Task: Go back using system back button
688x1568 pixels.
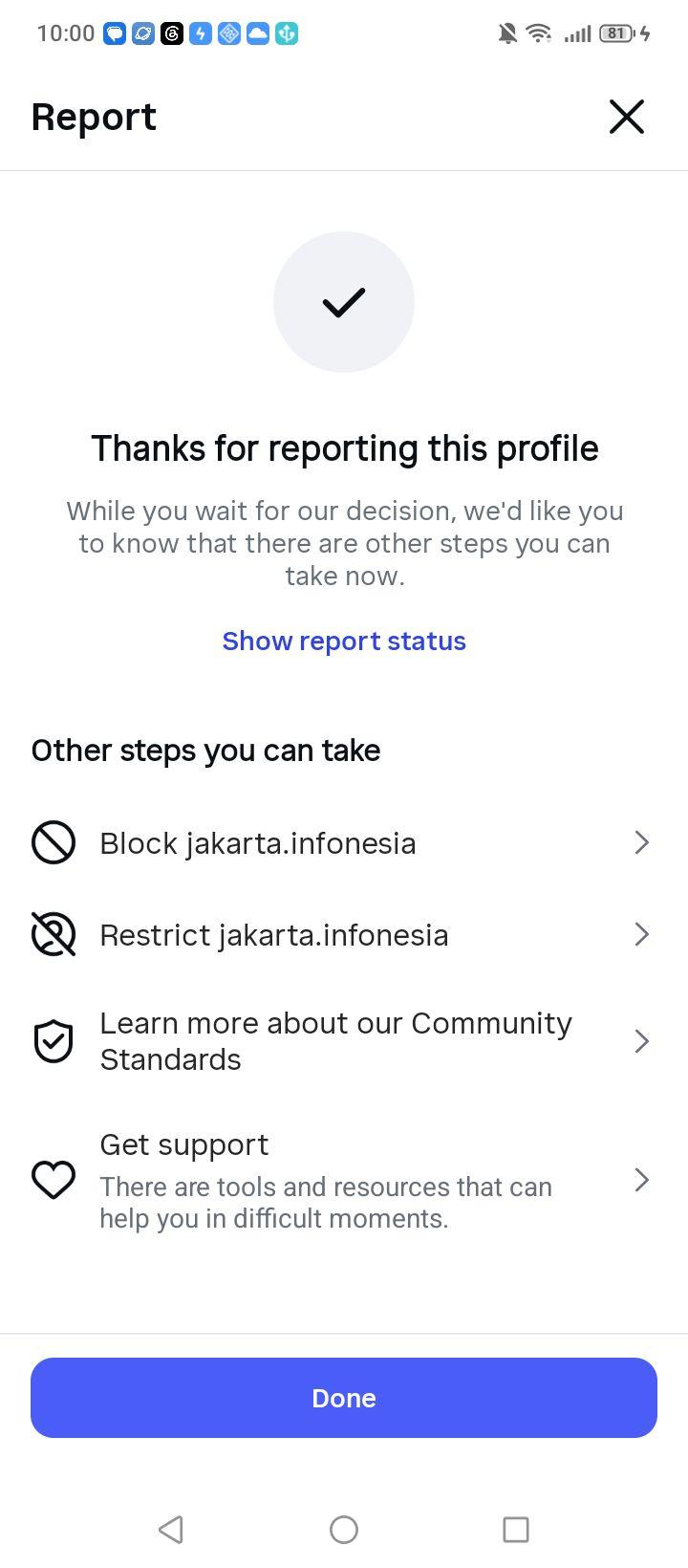Action: [171, 1530]
